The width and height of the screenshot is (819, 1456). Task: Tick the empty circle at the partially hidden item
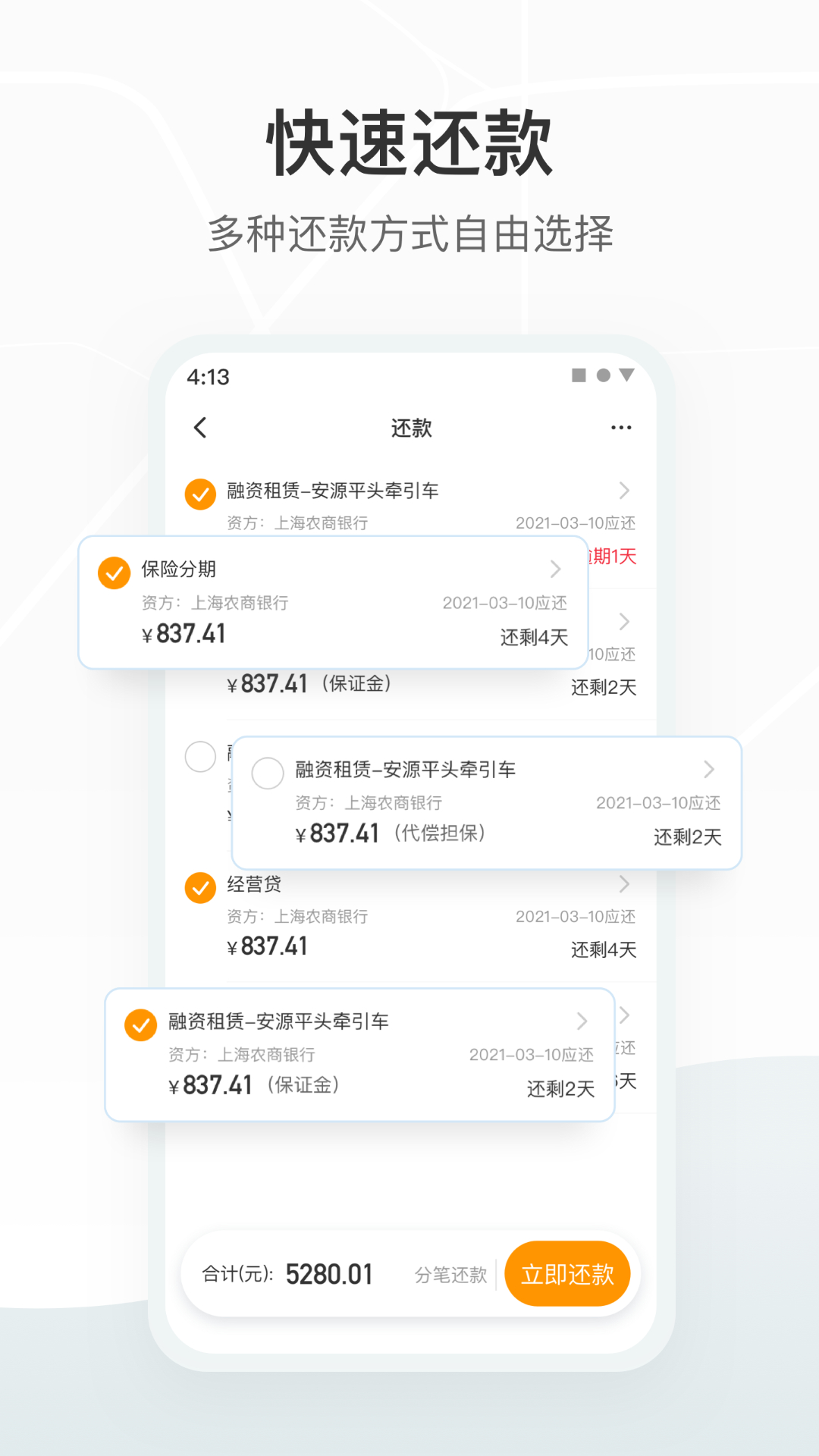[x=199, y=757]
